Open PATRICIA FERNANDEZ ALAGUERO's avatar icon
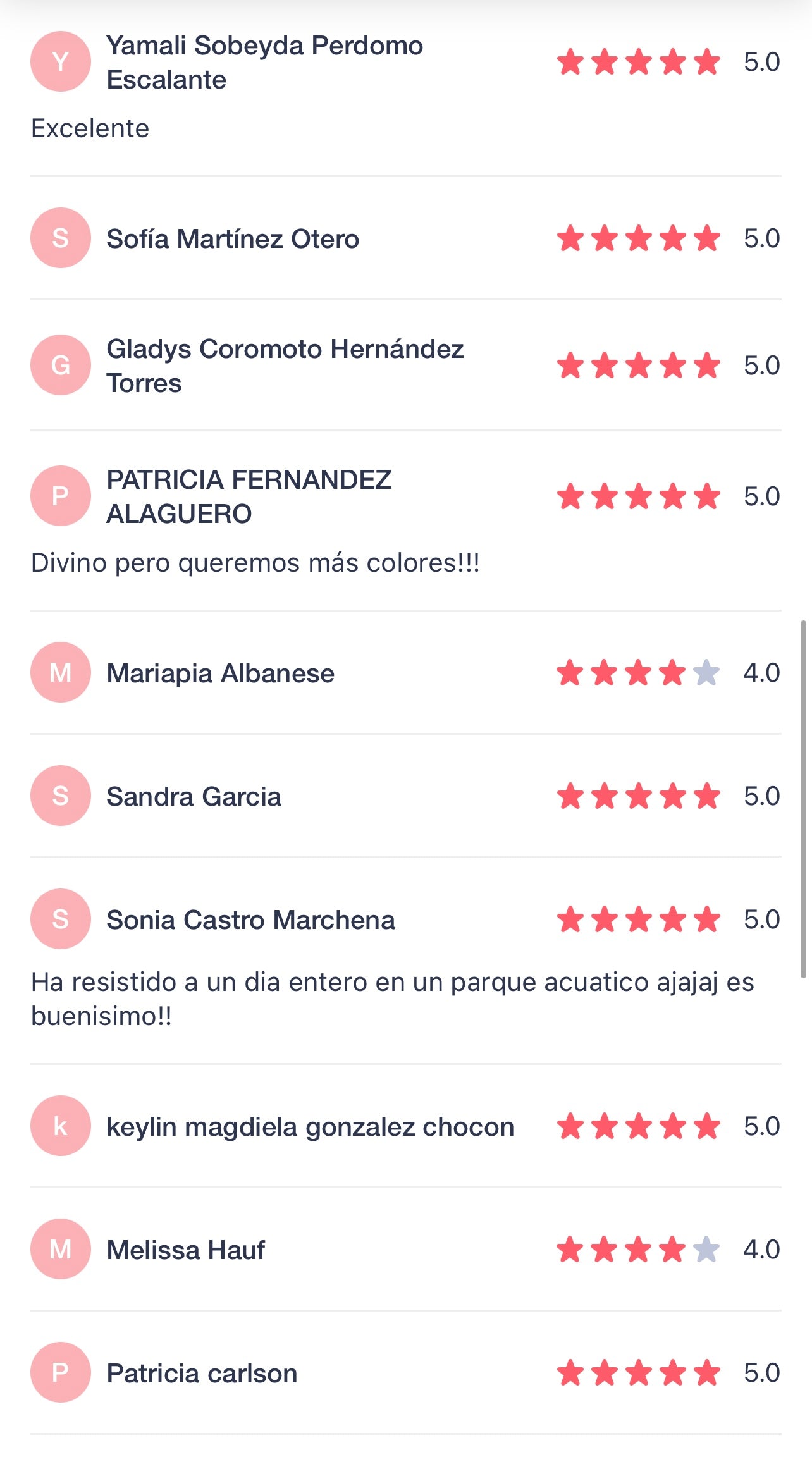The image size is (812, 1457). point(60,496)
